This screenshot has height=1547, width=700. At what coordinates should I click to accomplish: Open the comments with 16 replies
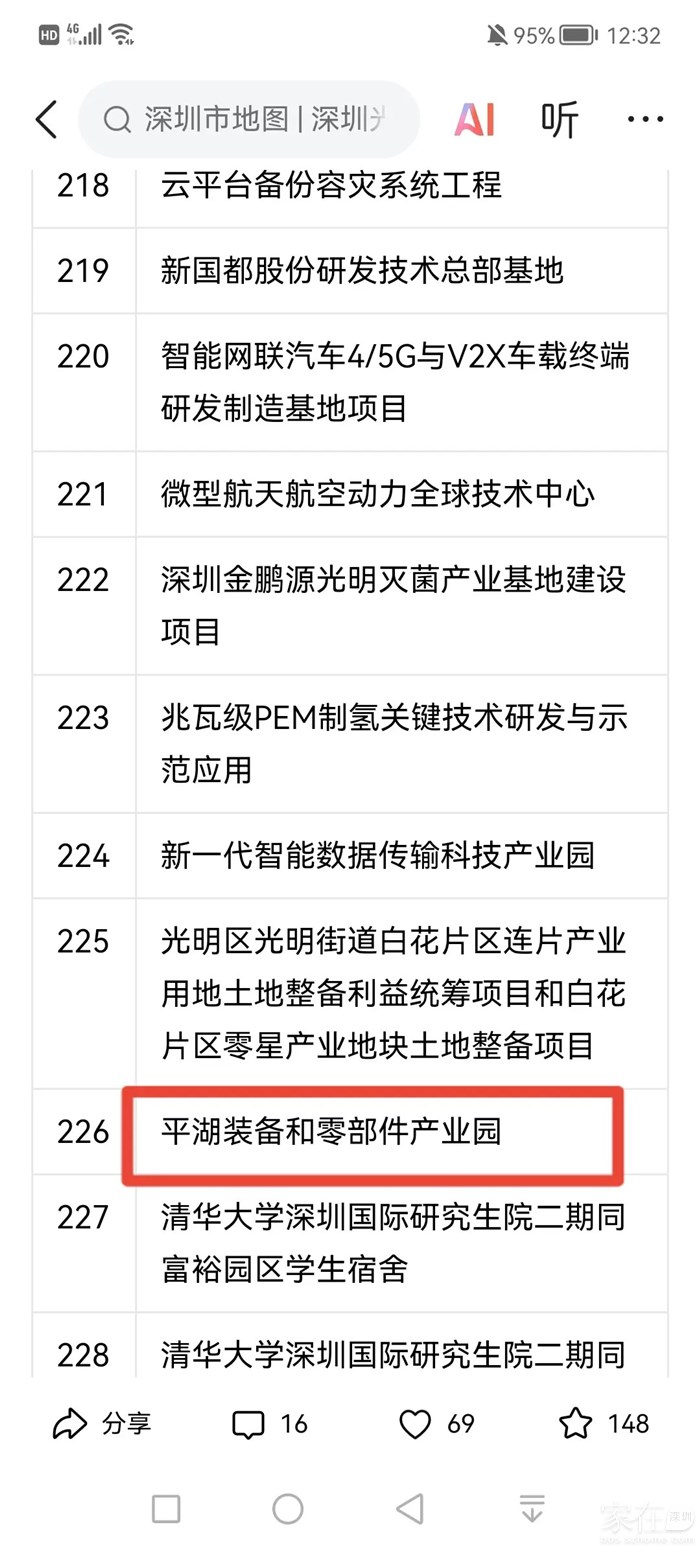coord(270,1423)
